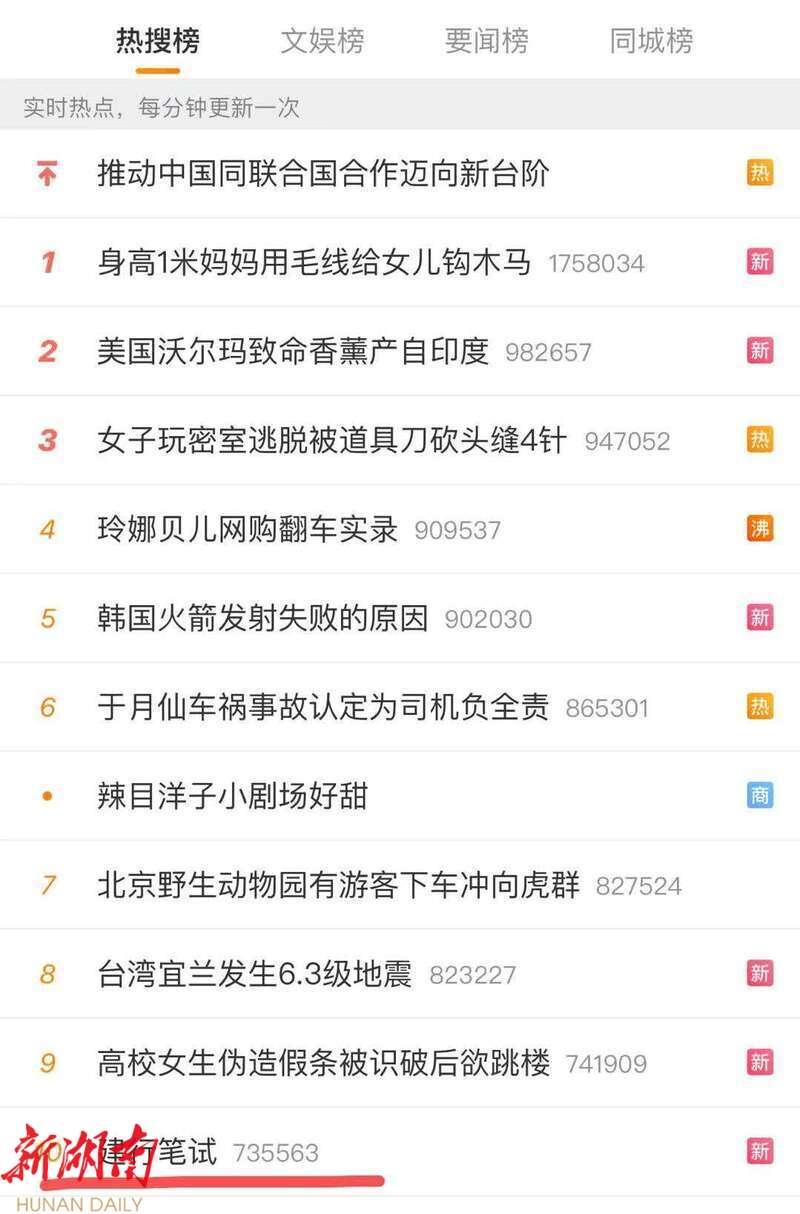Open 台湾宜兰发生6.3级地震 topic
This screenshot has width=800, height=1214.
(254, 974)
